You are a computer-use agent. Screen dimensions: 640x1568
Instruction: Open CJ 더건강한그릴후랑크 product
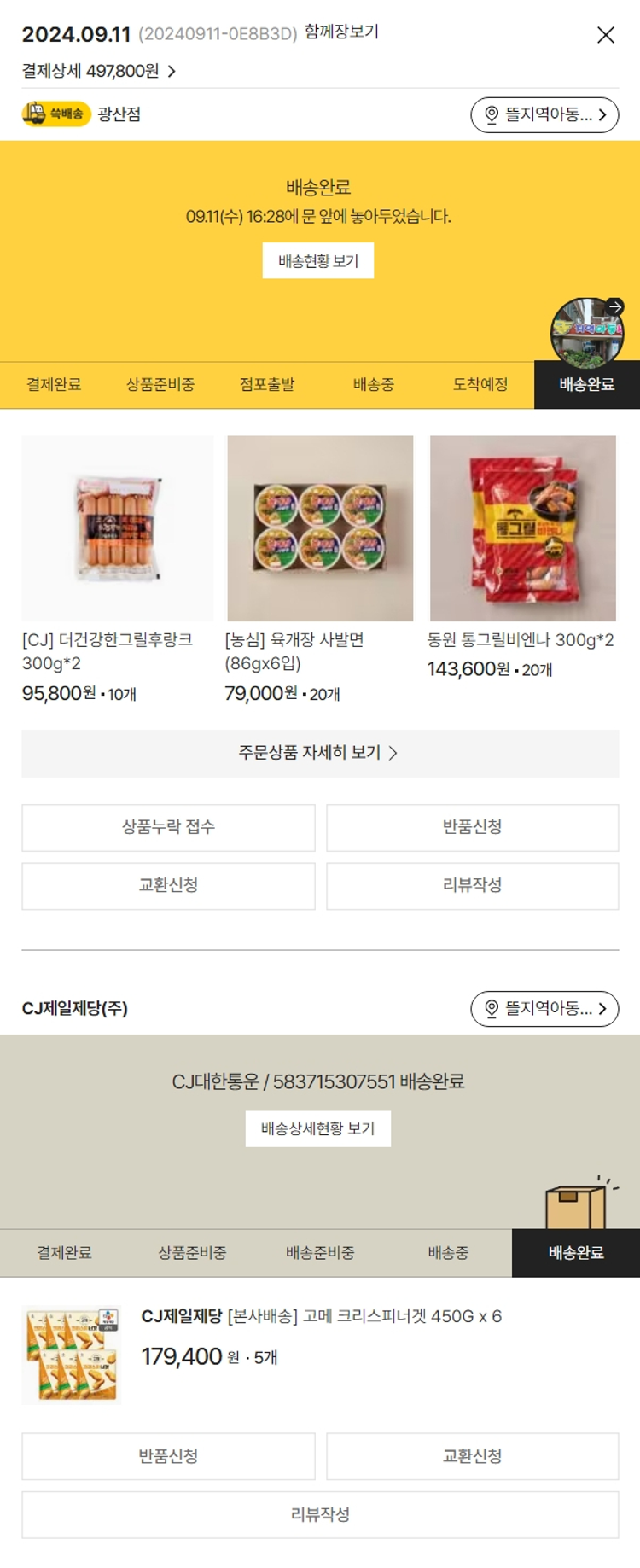tap(117, 528)
